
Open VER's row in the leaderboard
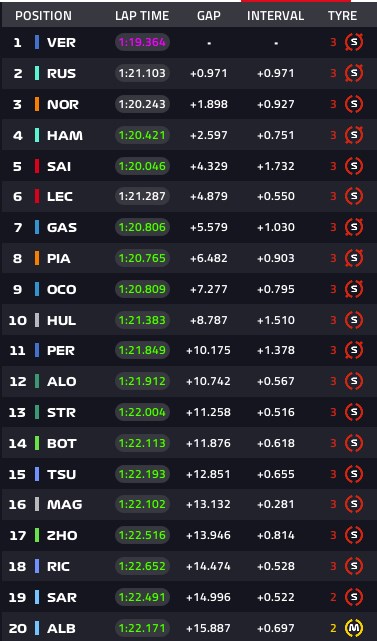[188, 43]
